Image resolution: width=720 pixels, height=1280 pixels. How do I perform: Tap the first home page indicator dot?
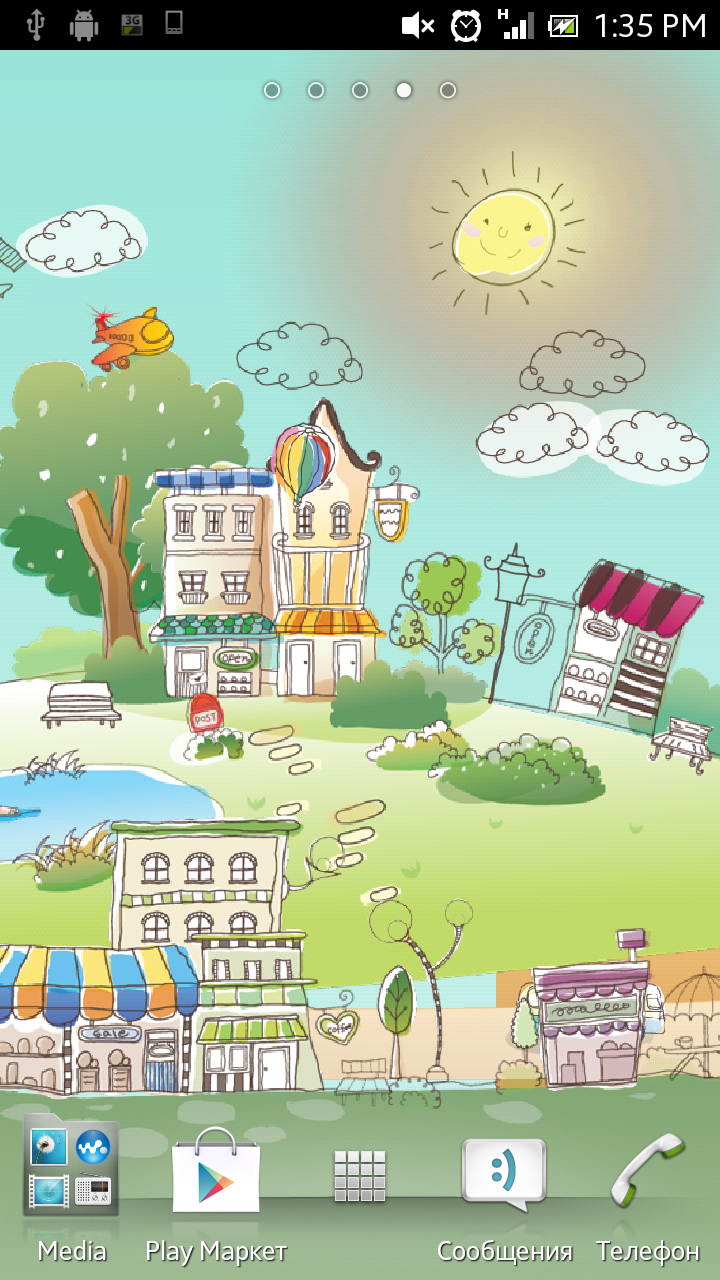click(272, 90)
